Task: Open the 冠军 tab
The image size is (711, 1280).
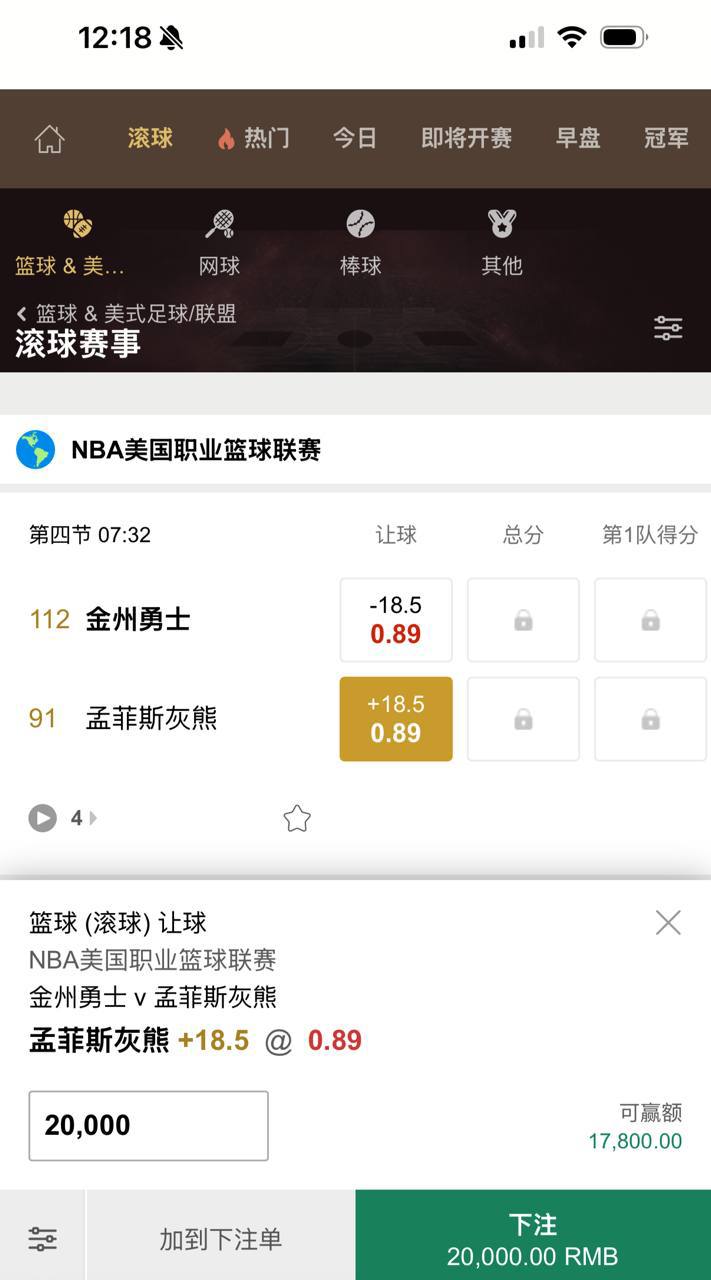Action: coord(666,139)
